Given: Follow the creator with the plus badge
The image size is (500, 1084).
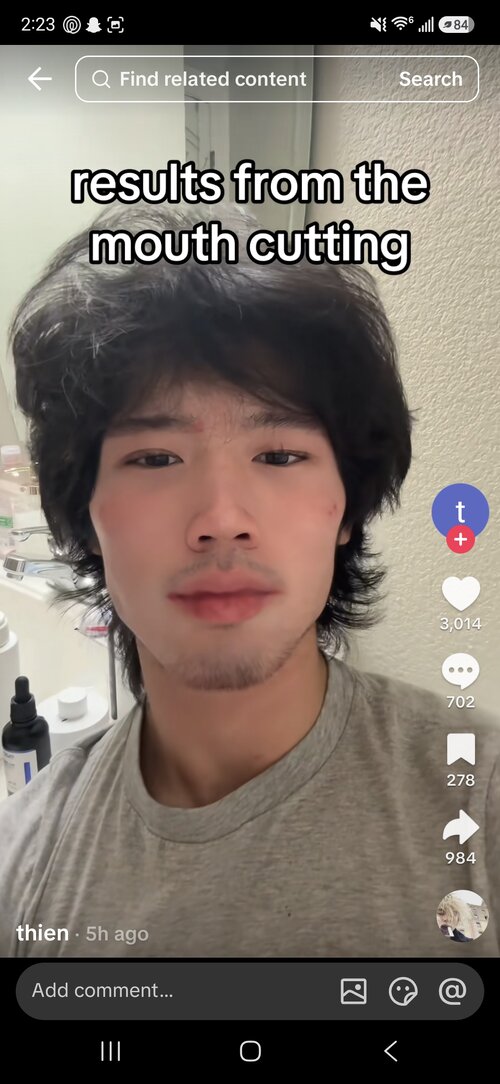Looking at the screenshot, I should click(x=461, y=539).
